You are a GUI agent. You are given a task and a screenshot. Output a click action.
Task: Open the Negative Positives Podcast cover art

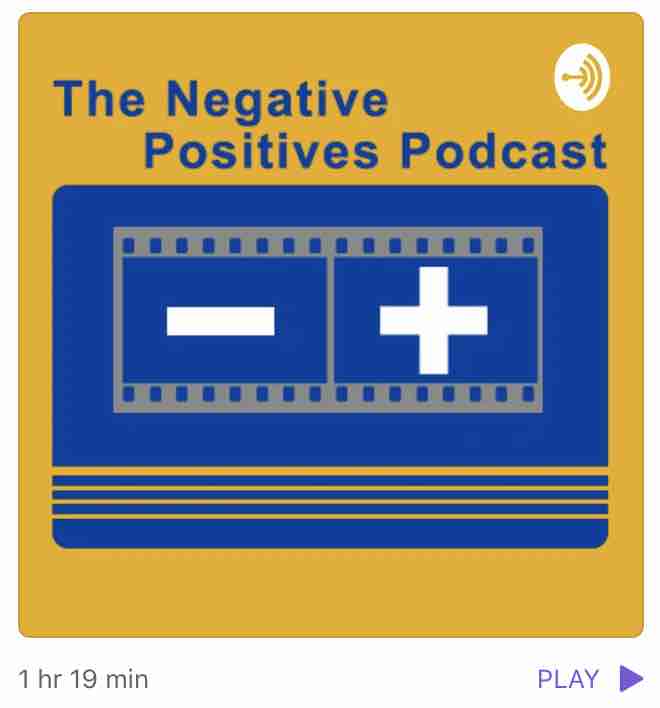pyautogui.click(x=330, y=325)
